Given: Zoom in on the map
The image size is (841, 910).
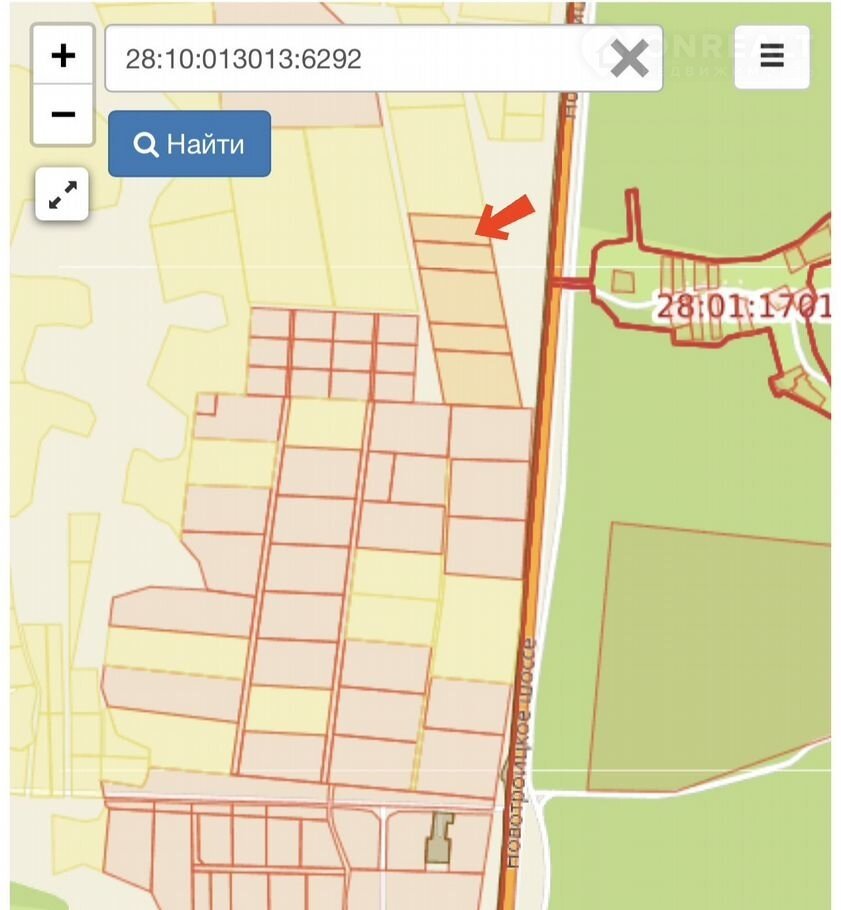Looking at the screenshot, I should pos(63,56).
